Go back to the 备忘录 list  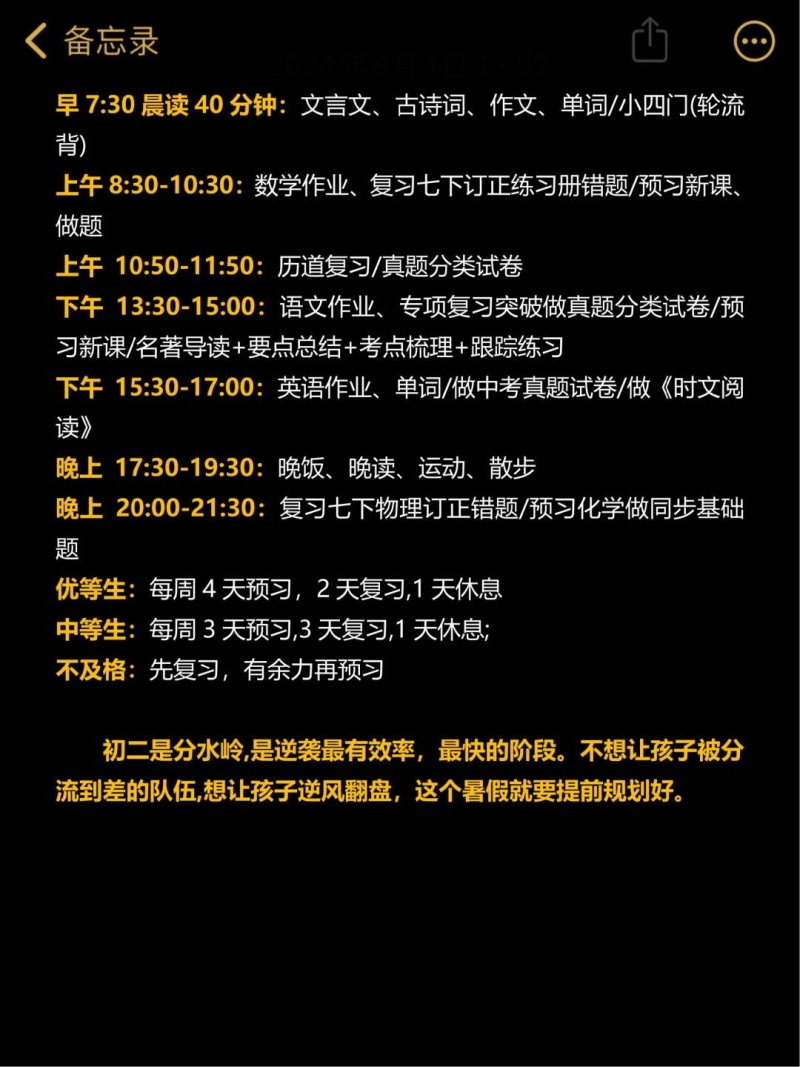[x=90, y=42]
